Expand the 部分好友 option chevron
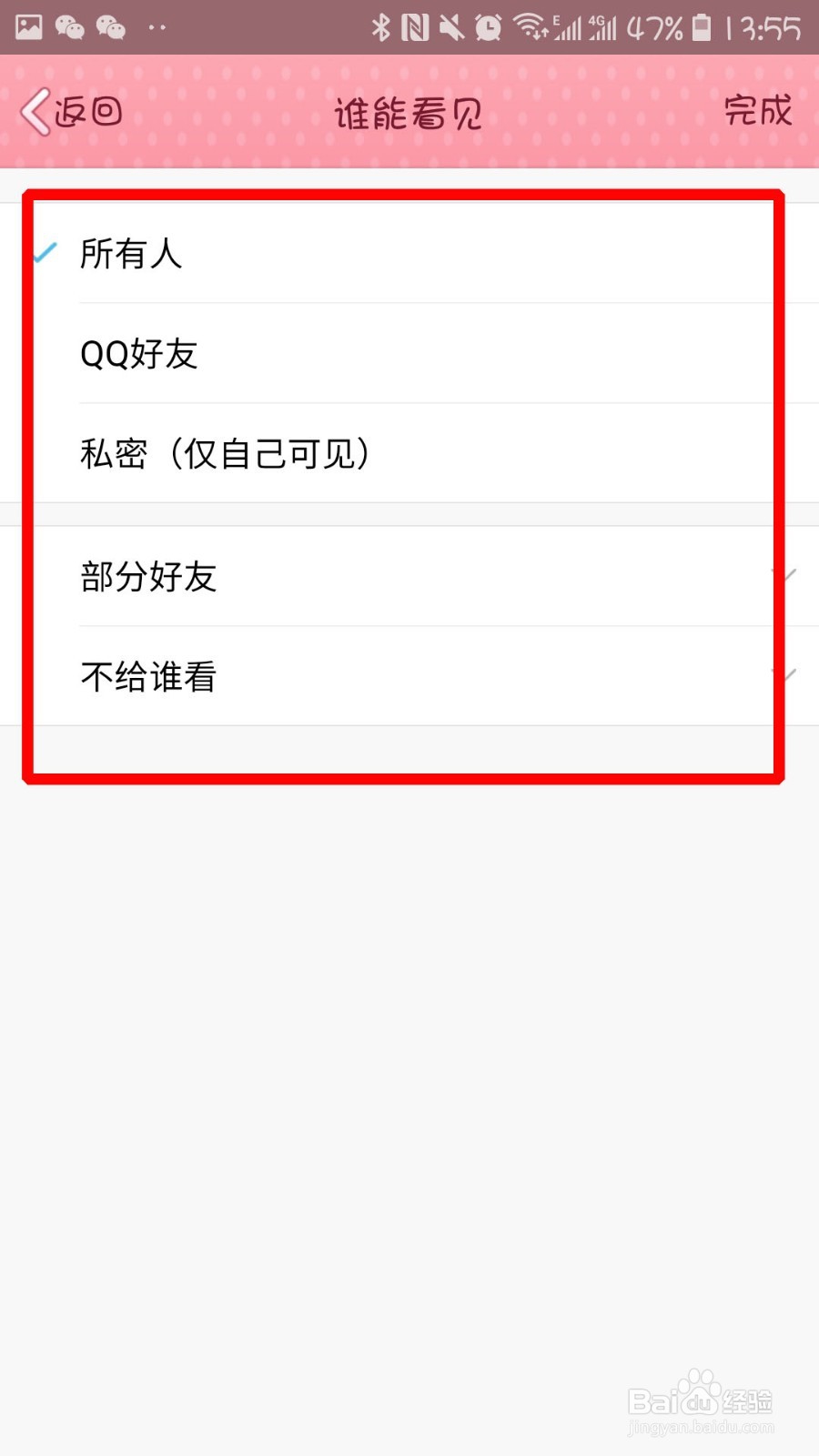This screenshot has height=1456, width=819. [x=784, y=576]
